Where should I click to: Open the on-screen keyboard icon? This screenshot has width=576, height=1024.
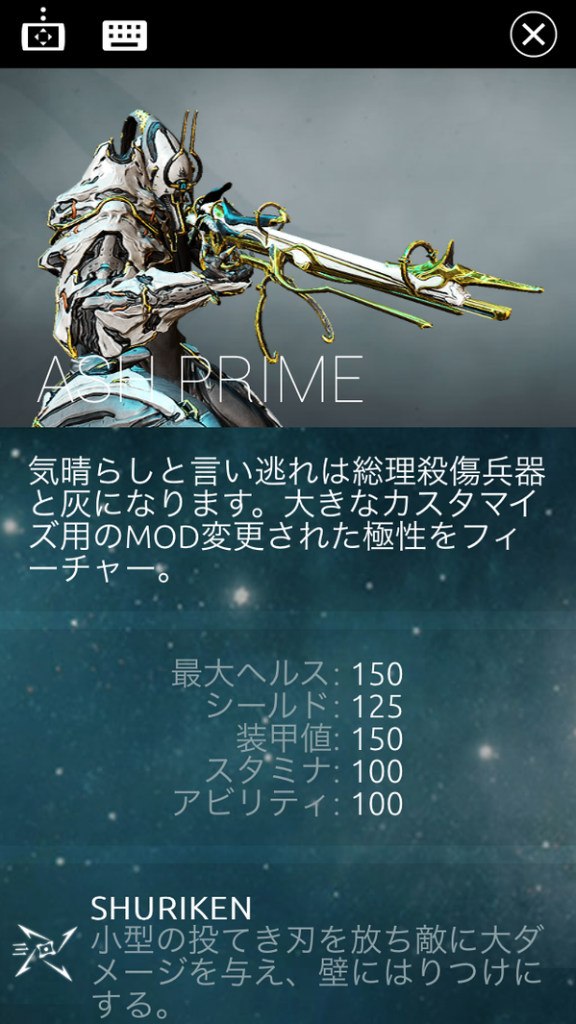tap(125, 35)
